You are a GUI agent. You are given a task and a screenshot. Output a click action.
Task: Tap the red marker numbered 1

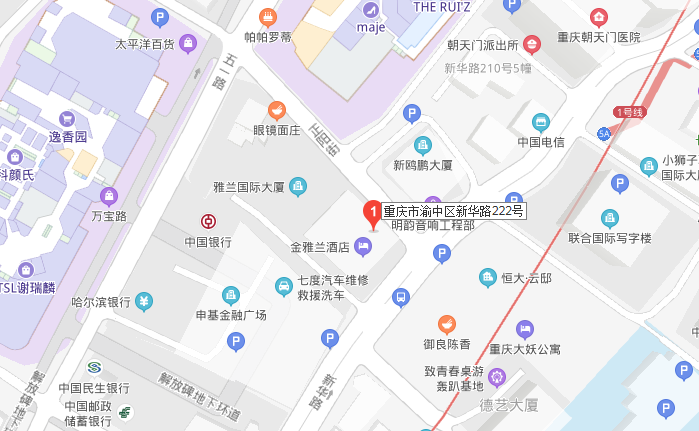tap(372, 213)
